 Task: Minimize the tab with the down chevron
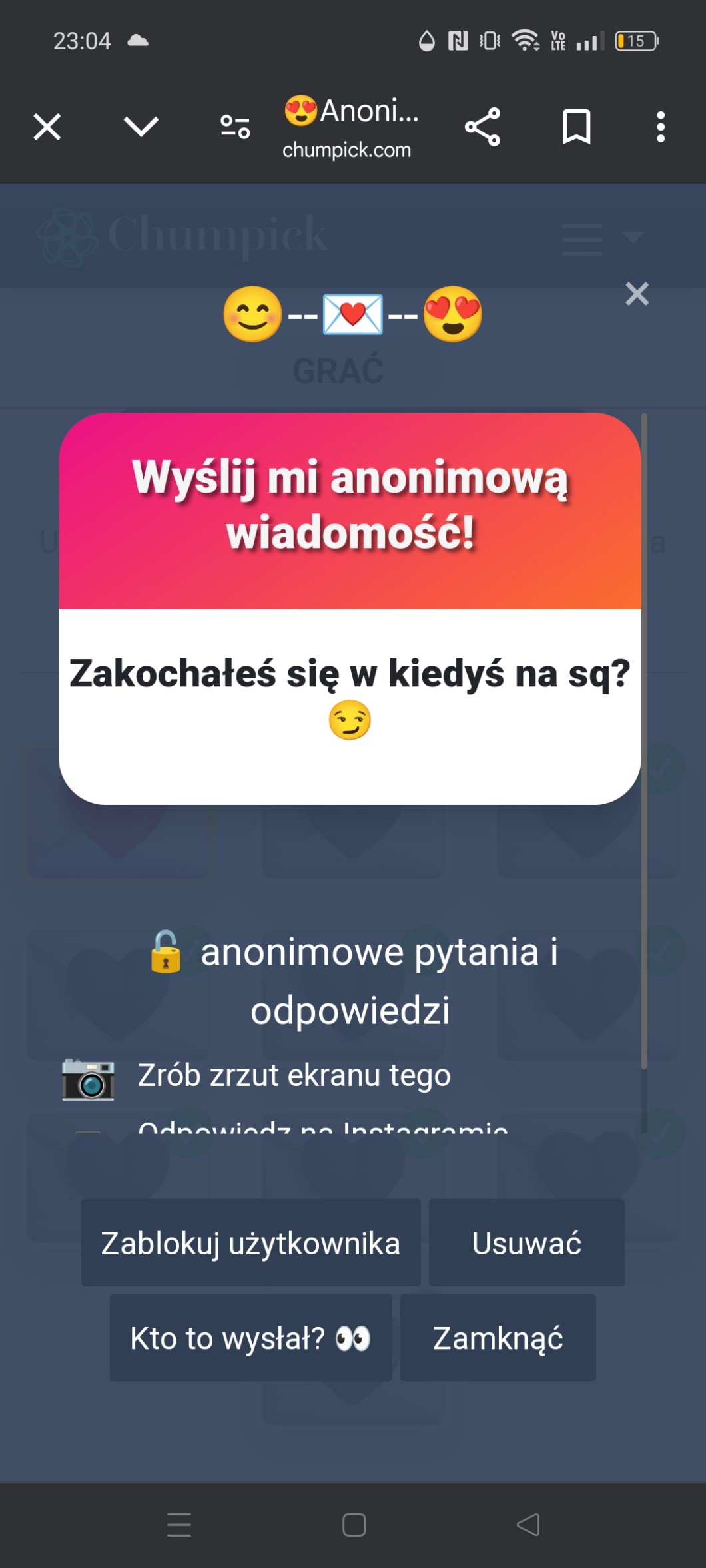pos(141,127)
